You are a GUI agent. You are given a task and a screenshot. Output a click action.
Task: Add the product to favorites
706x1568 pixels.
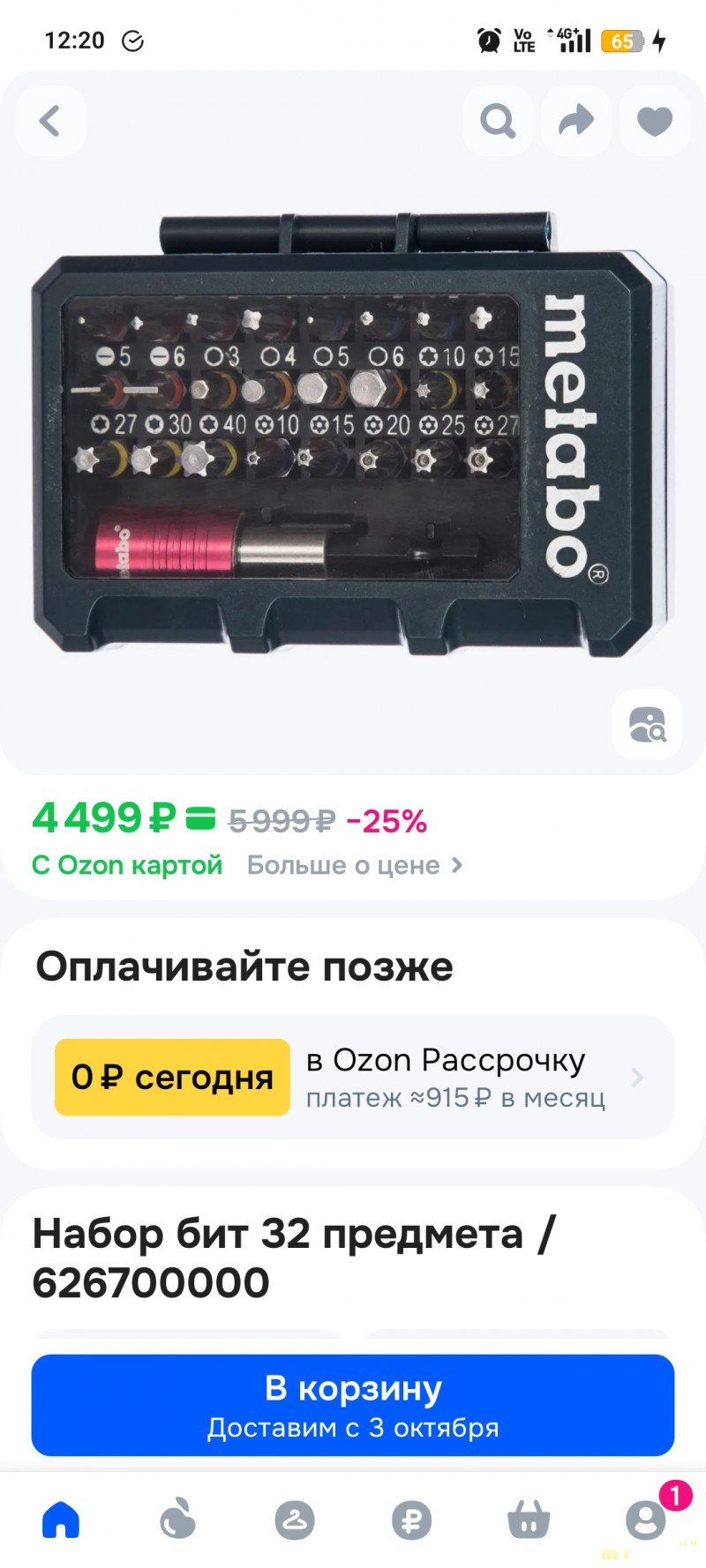655,121
